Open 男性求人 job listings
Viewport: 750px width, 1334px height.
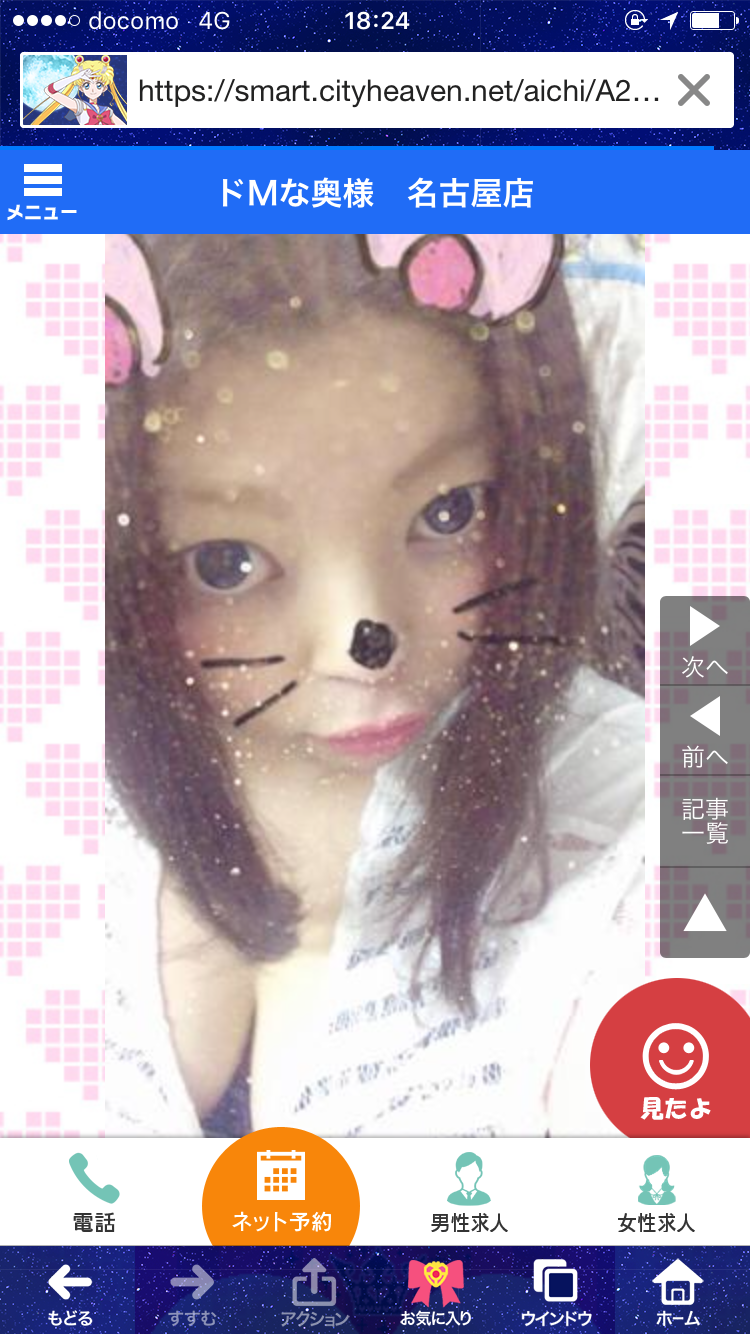(x=468, y=1192)
